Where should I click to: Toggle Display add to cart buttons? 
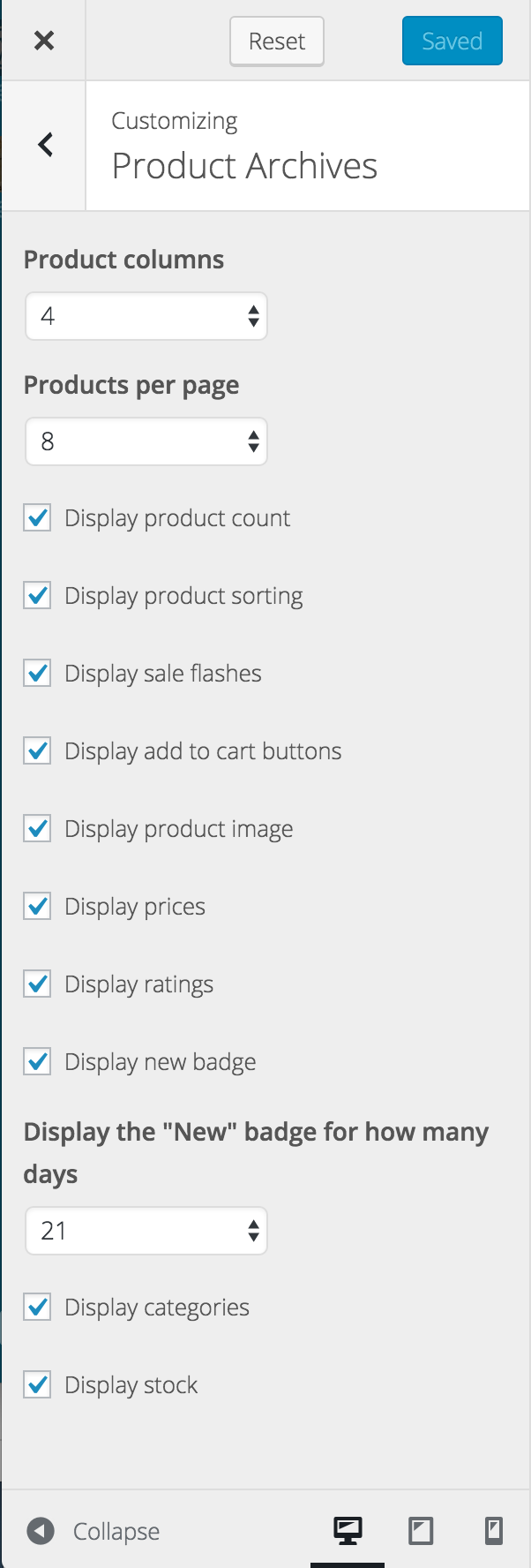tap(37, 751)
